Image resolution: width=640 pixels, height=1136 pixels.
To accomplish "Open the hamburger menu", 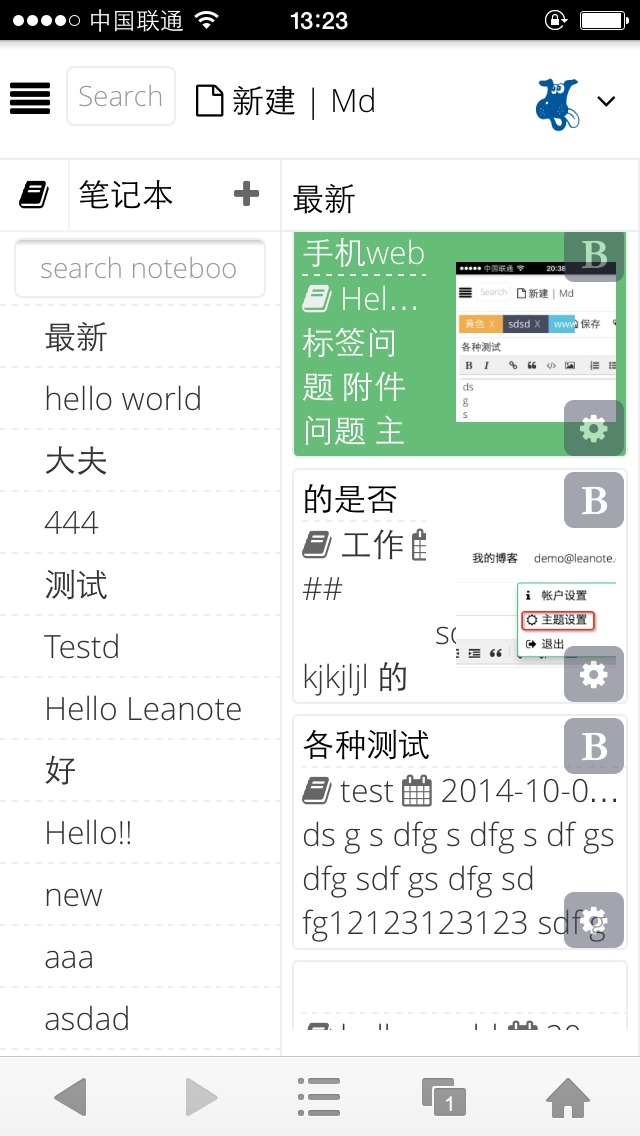I will [x=30, y=98].
